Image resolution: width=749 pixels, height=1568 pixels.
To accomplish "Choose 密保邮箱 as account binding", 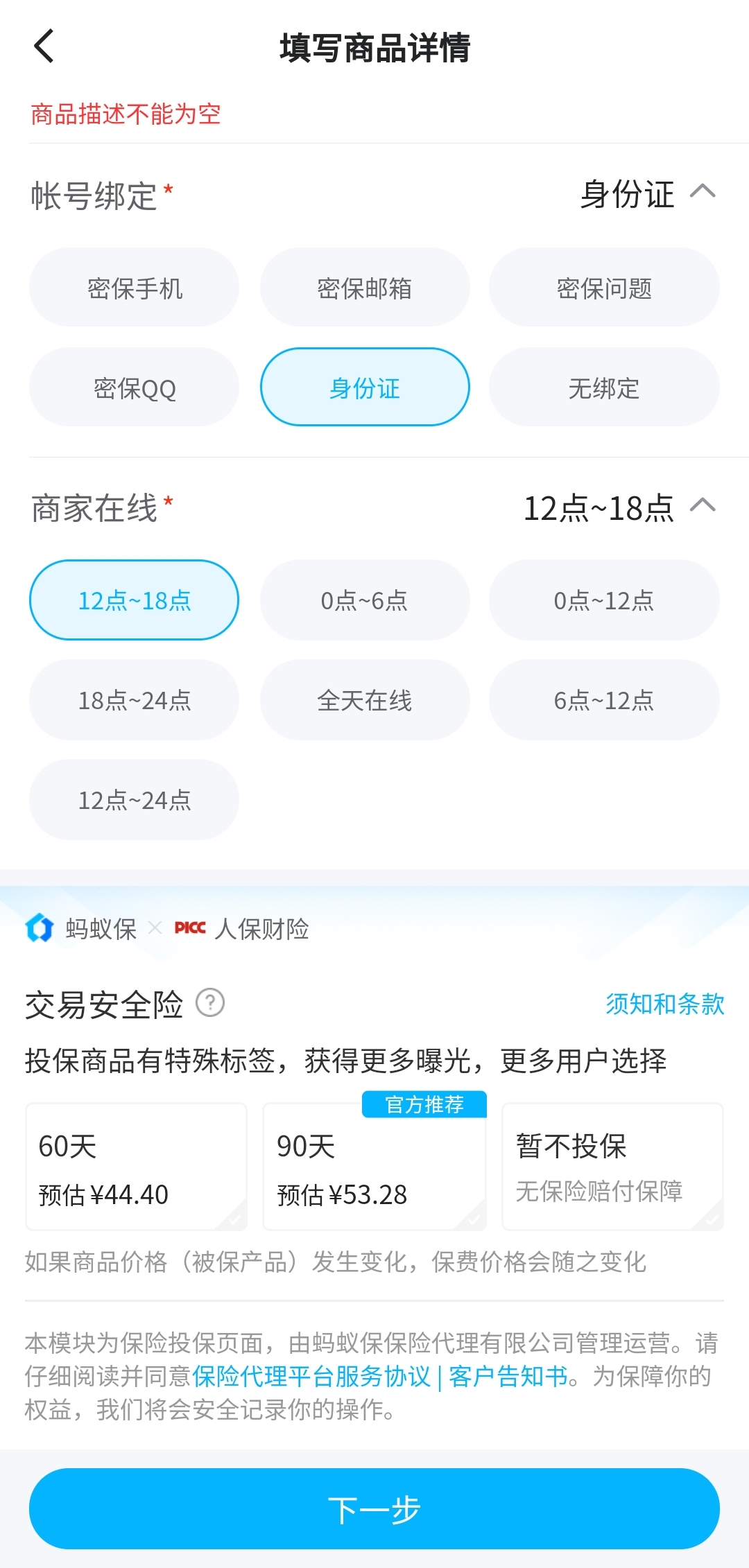I will coord(365,288).
